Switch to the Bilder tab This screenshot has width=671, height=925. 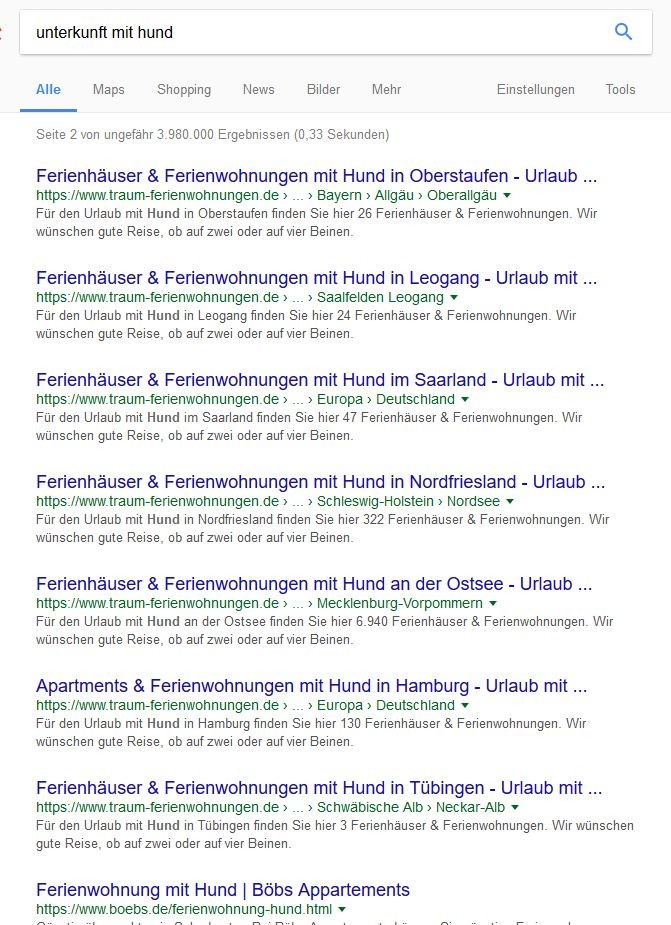323,90
